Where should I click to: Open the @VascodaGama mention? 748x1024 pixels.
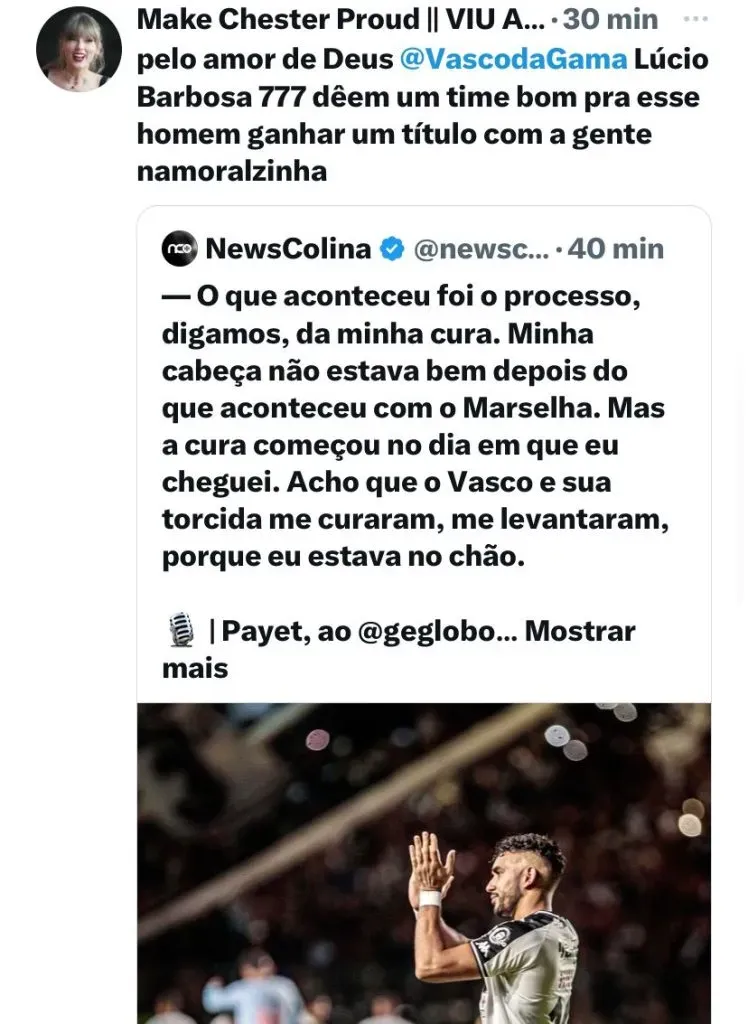click(x=513, y=58)
